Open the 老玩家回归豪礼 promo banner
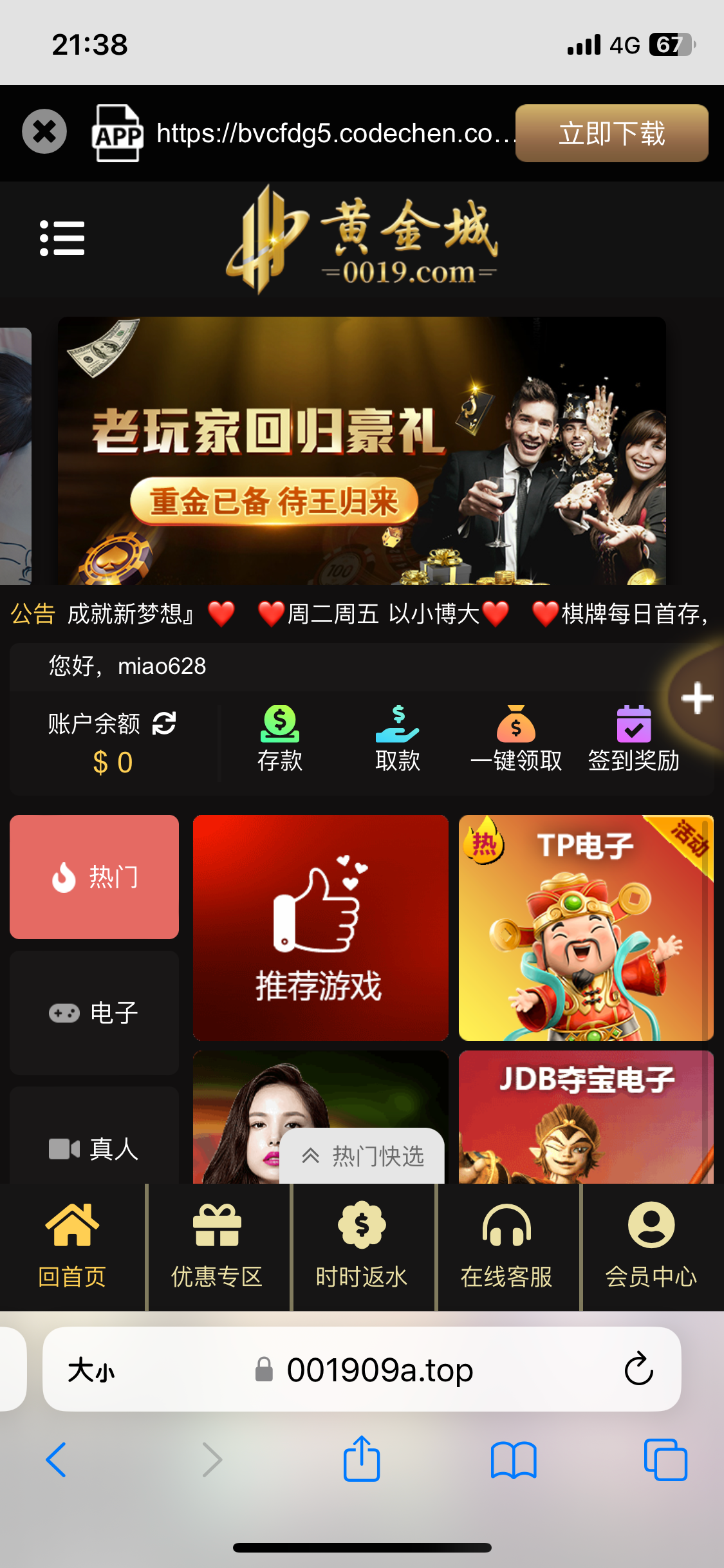Screen dimensions: 724x1568 click(x=362, y=451)
